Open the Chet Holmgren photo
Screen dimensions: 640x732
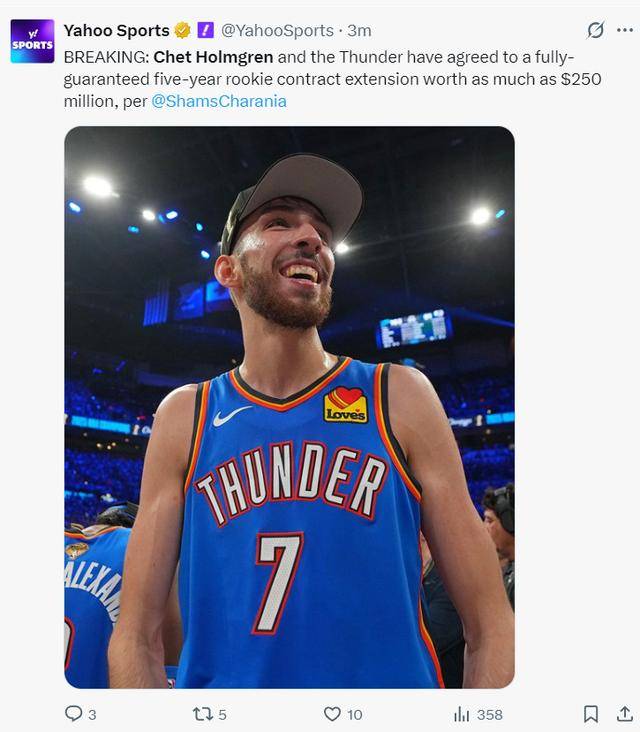click(x=289, y=407)
